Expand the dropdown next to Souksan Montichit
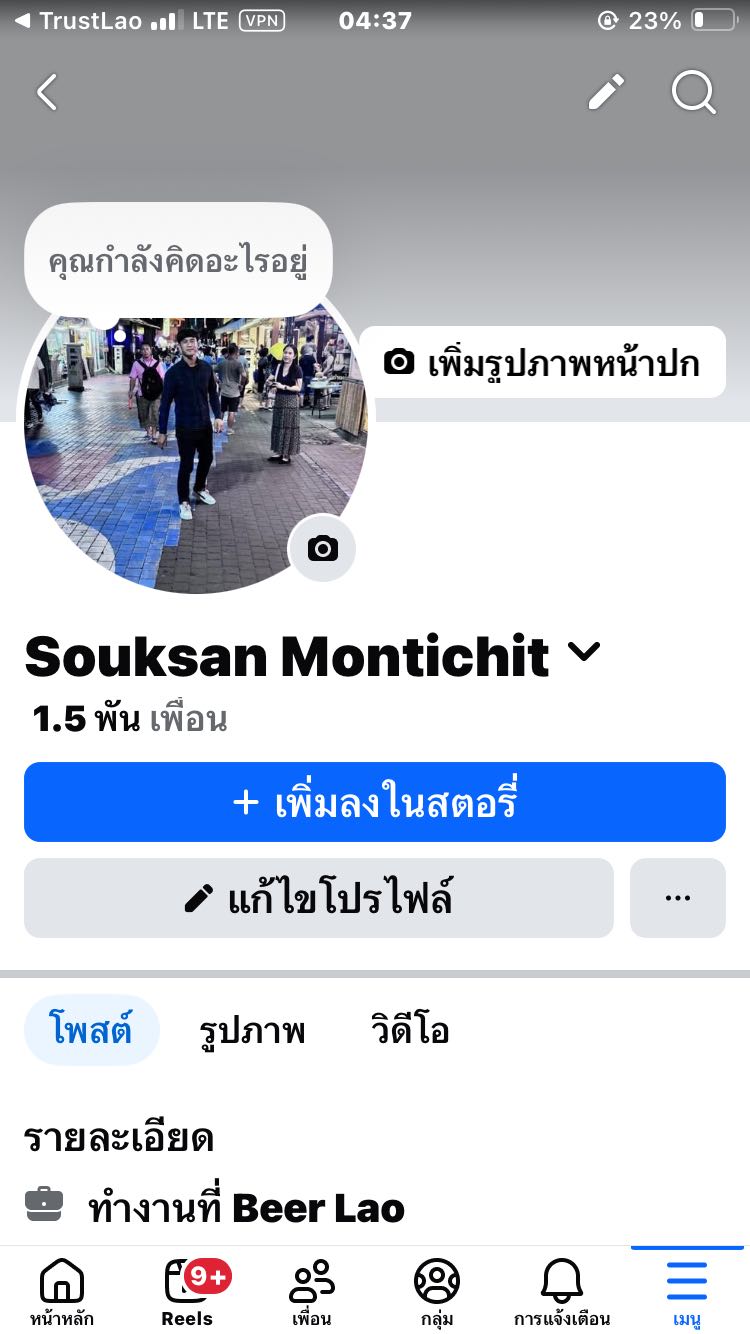 pos(584,653)
